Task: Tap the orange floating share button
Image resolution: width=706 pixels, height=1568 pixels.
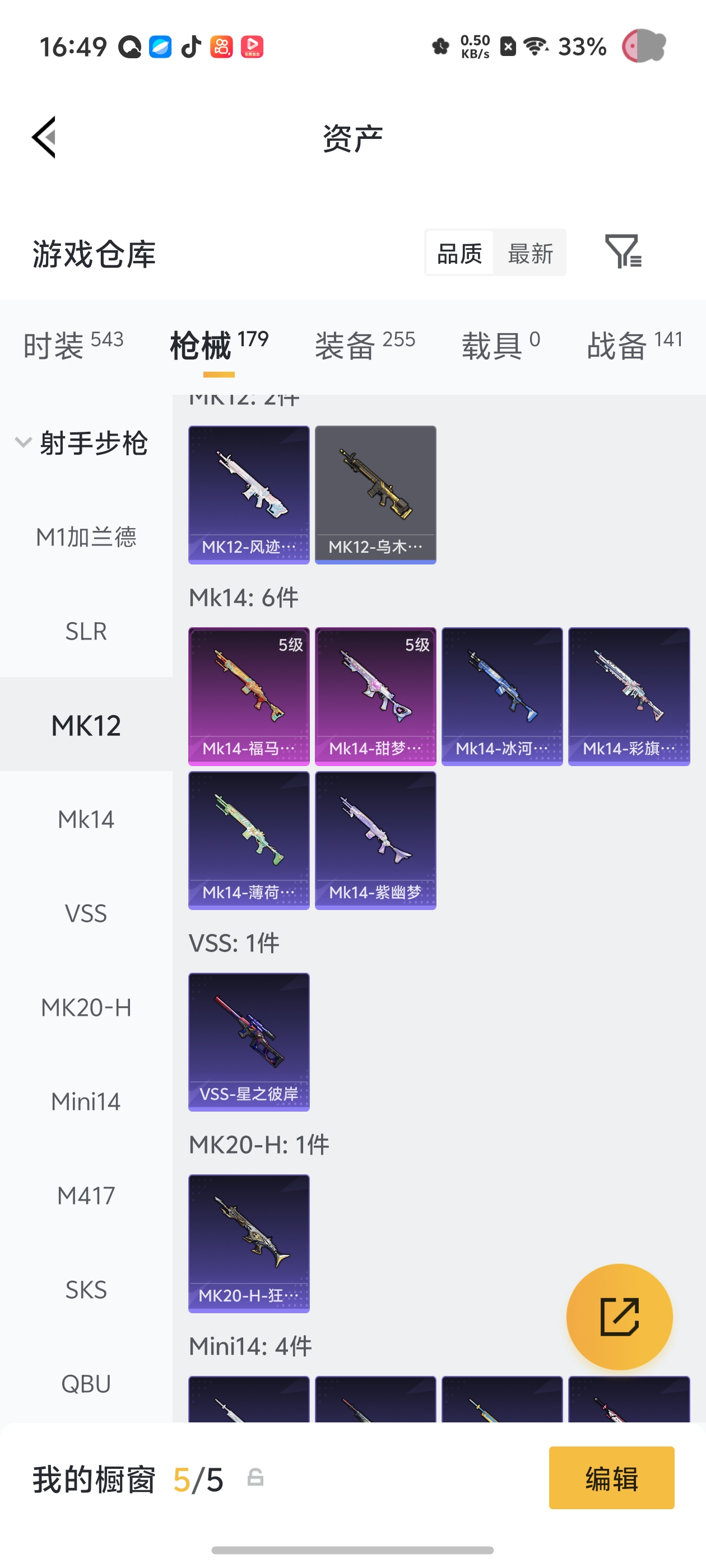Action: coord(620,1317)
